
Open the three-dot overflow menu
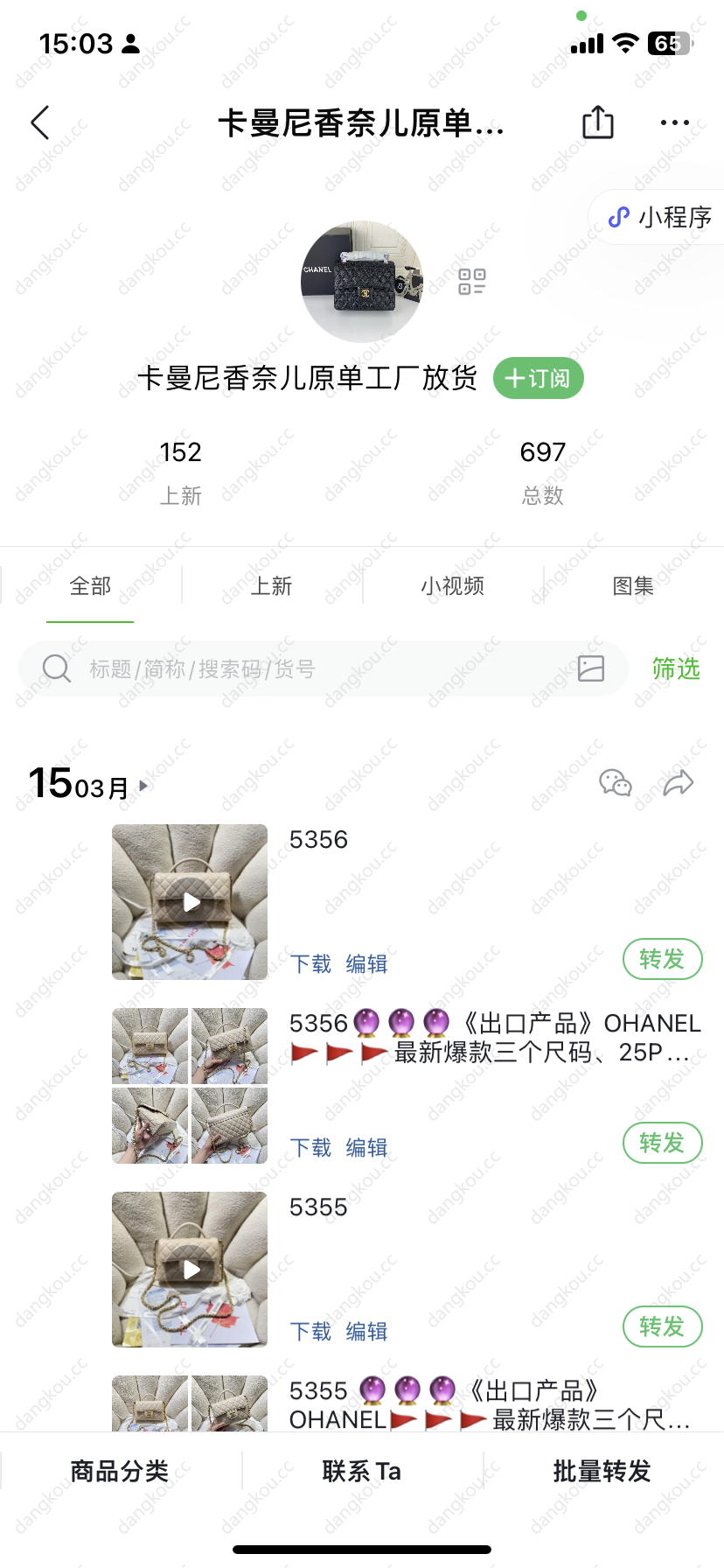pos(674,122)
